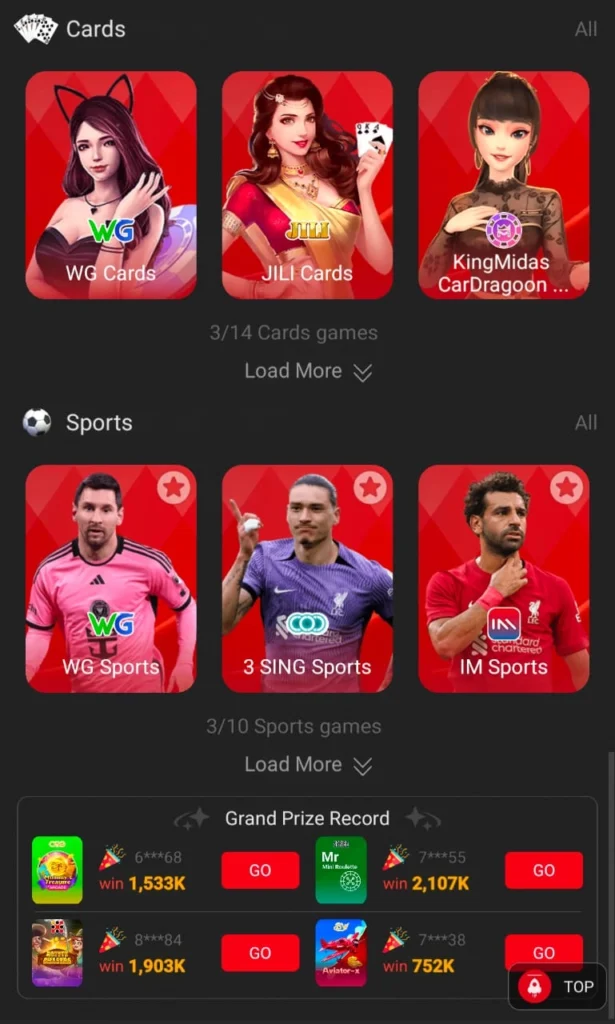View all Cards games
Viewport: 615px width, 1024px height.
click(x=586, y=29)
